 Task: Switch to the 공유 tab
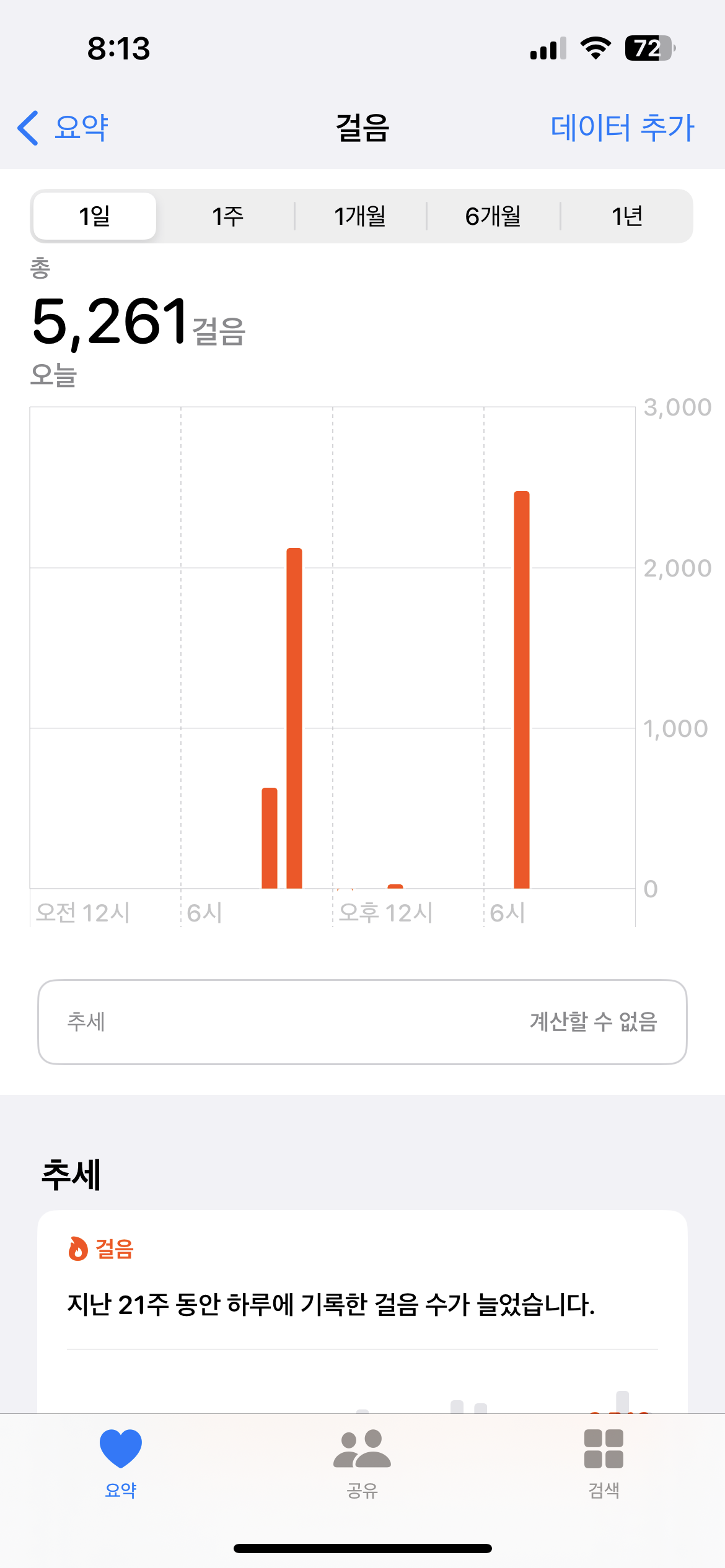tap(362, 1463)
